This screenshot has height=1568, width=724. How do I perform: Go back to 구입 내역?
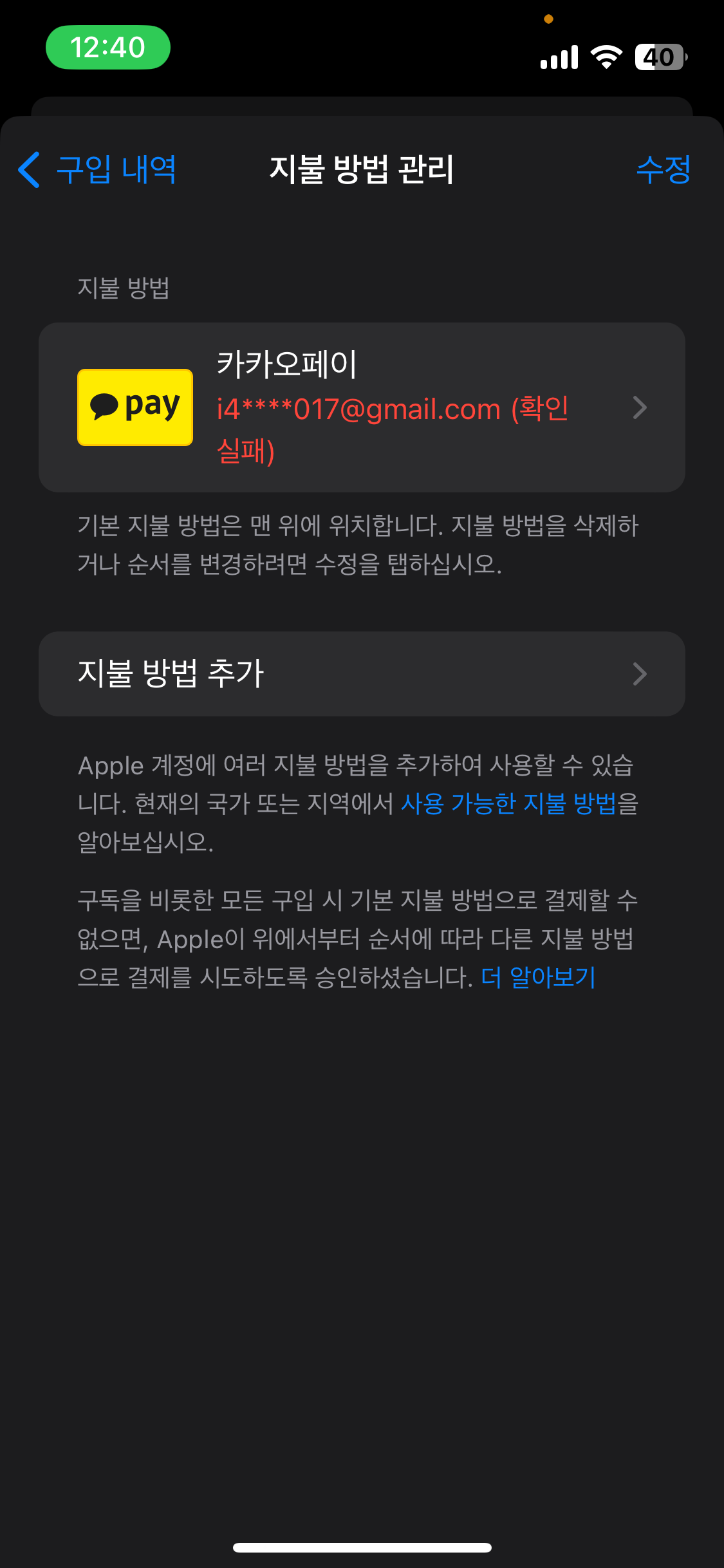(98, 170)
